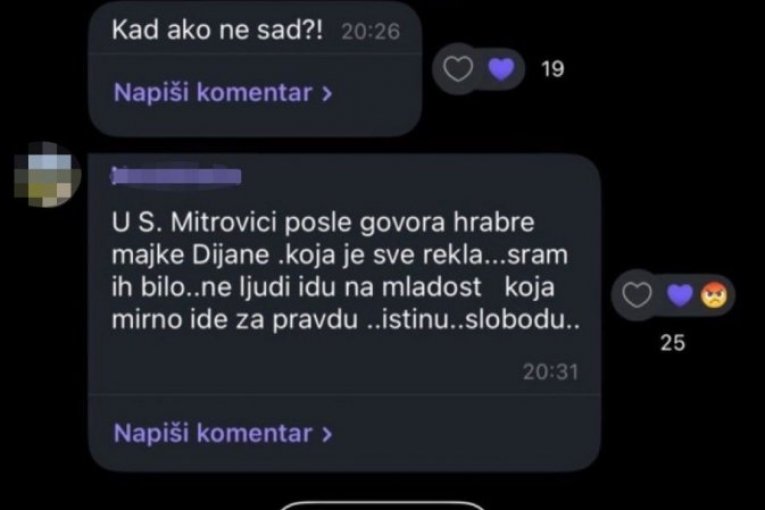Write a comment on the S. Mitrovici message
The width and height of the screenshot is (765, 510).
223,433
